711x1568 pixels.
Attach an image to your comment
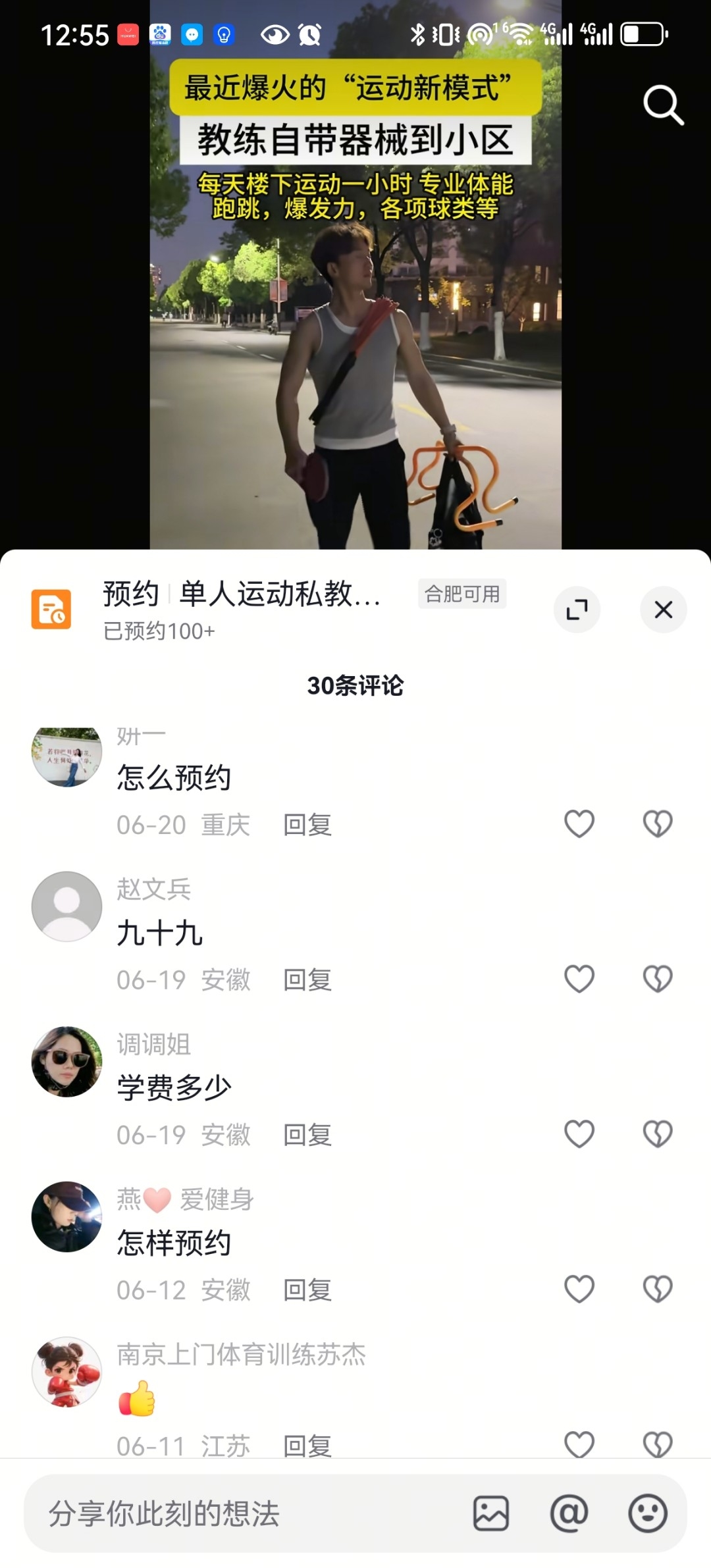(491, 1513)
